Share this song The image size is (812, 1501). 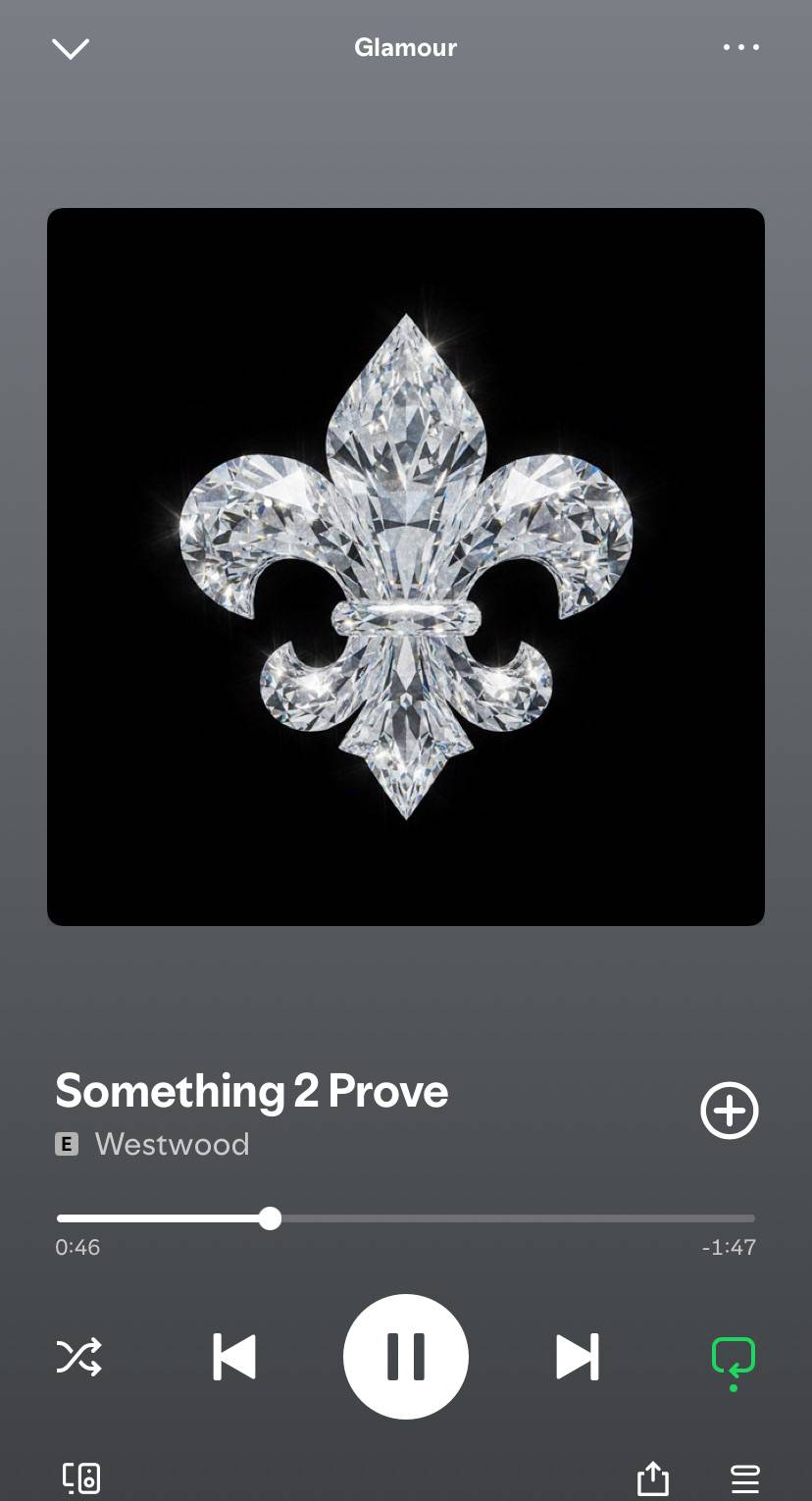(x=653, y=1477)
